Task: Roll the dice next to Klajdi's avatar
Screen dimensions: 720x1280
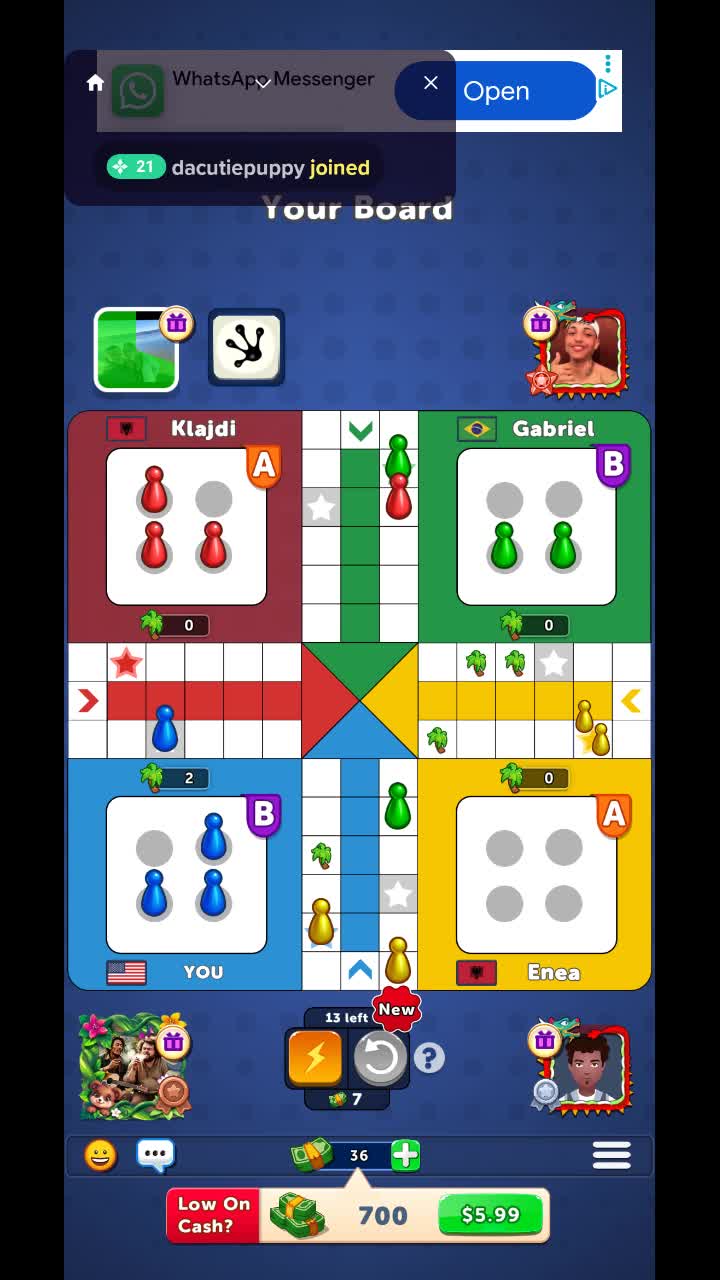Action: [246, 347]
